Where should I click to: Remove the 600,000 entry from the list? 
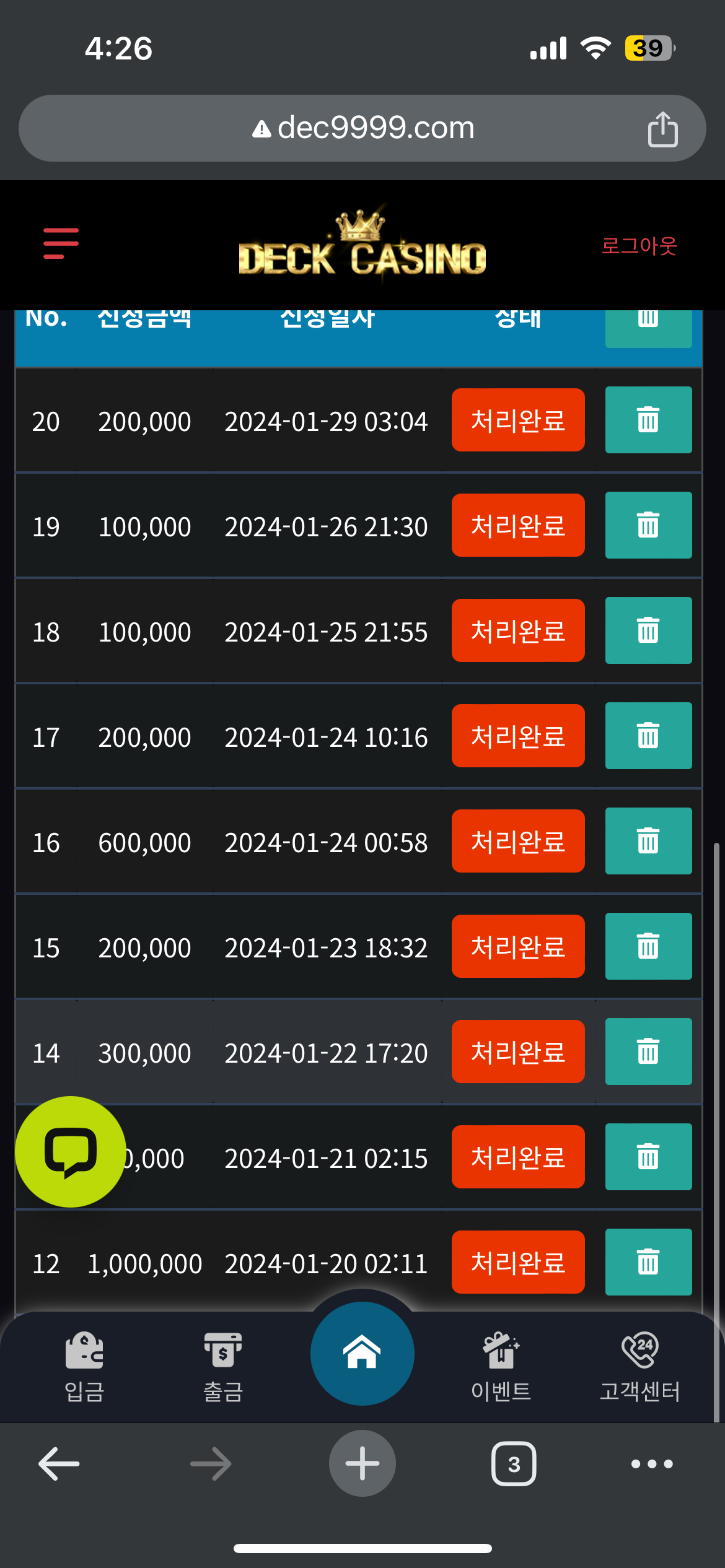tap(648, 841)
